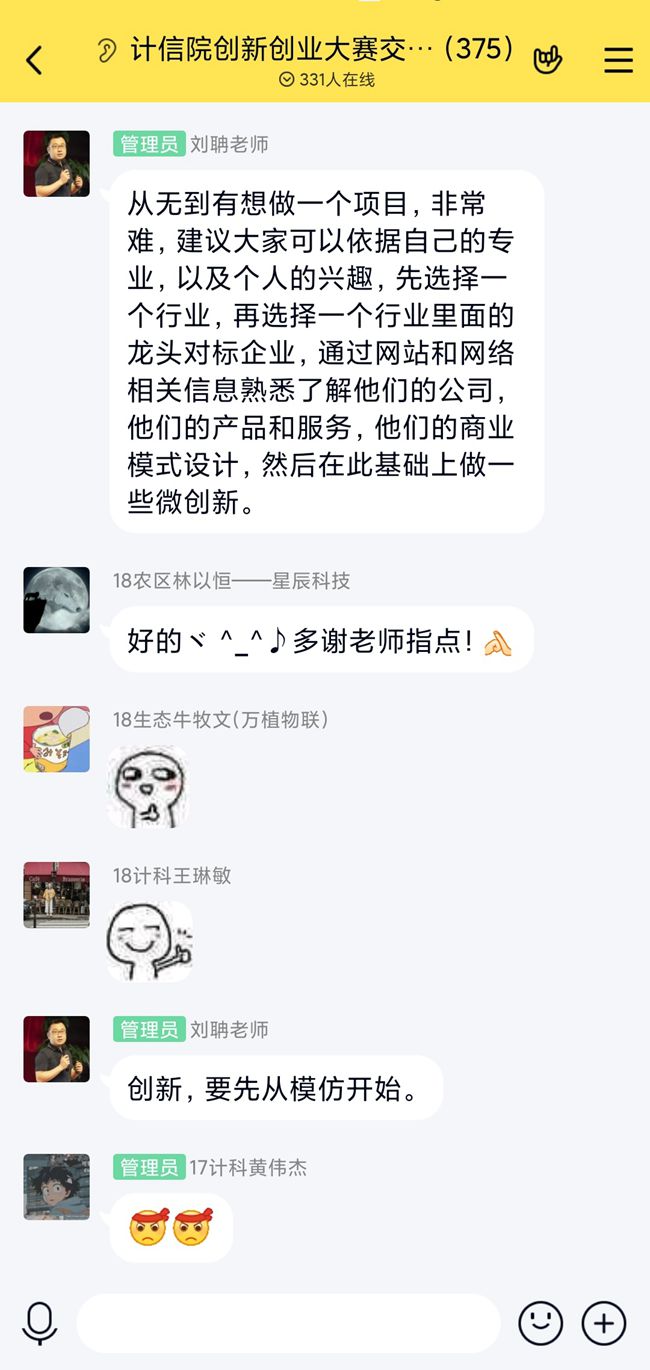
Task: Open the sticker sent by 18生态牛牧文
Action: pos(148,786)
